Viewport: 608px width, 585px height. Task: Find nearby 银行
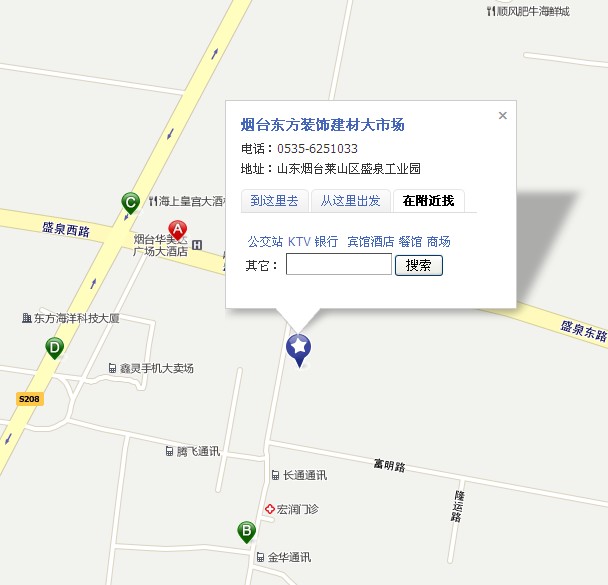coord(326,242)
